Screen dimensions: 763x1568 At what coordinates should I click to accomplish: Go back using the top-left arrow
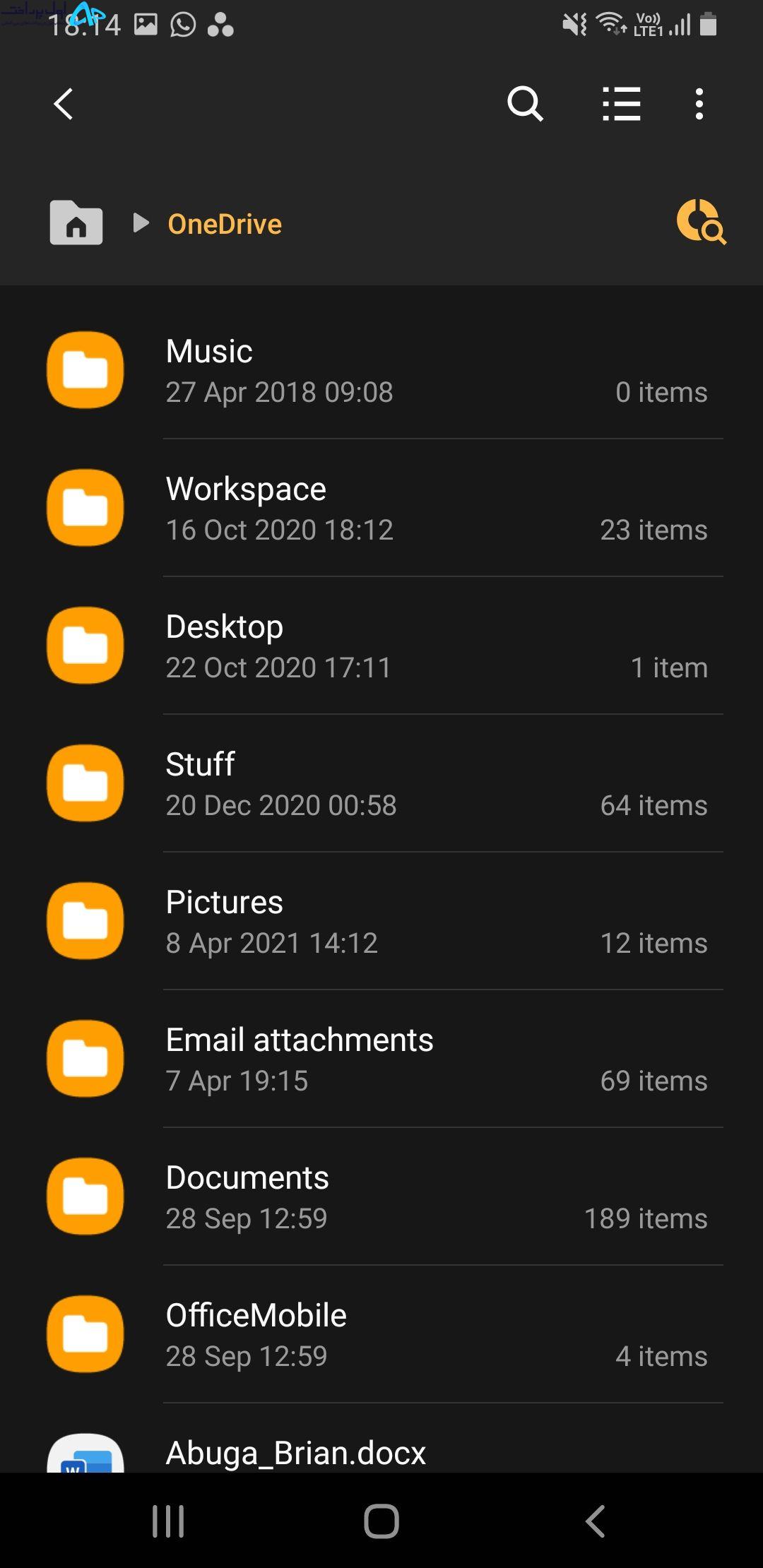pyautogui.click(x=64, y=105)
